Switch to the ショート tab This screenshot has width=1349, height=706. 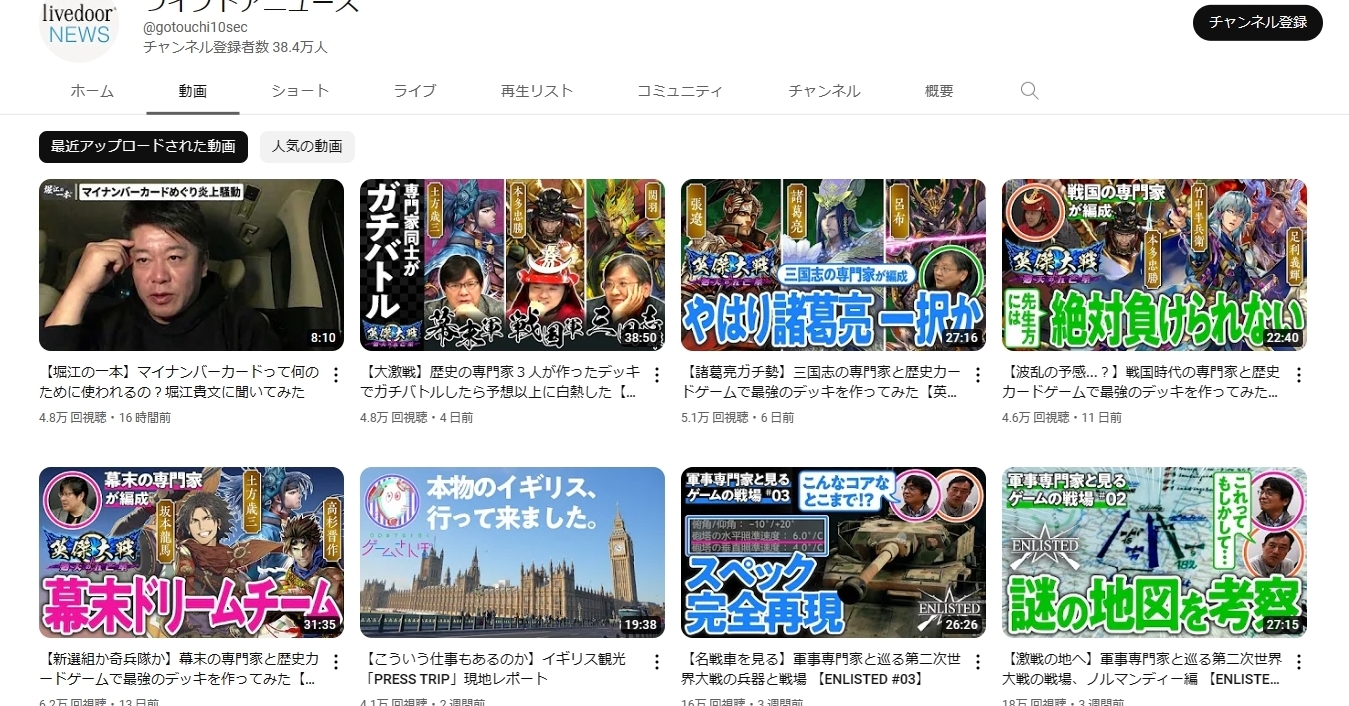300,91
